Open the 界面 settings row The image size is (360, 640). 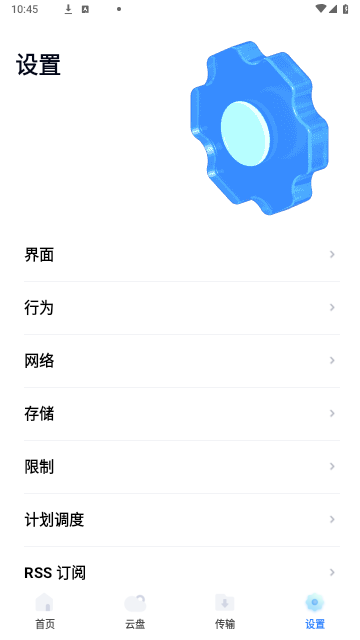click(x=180, y=255)
